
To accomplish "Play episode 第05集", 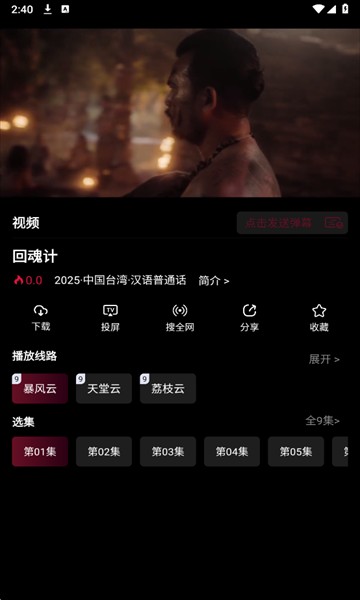I will coord(296,452).
